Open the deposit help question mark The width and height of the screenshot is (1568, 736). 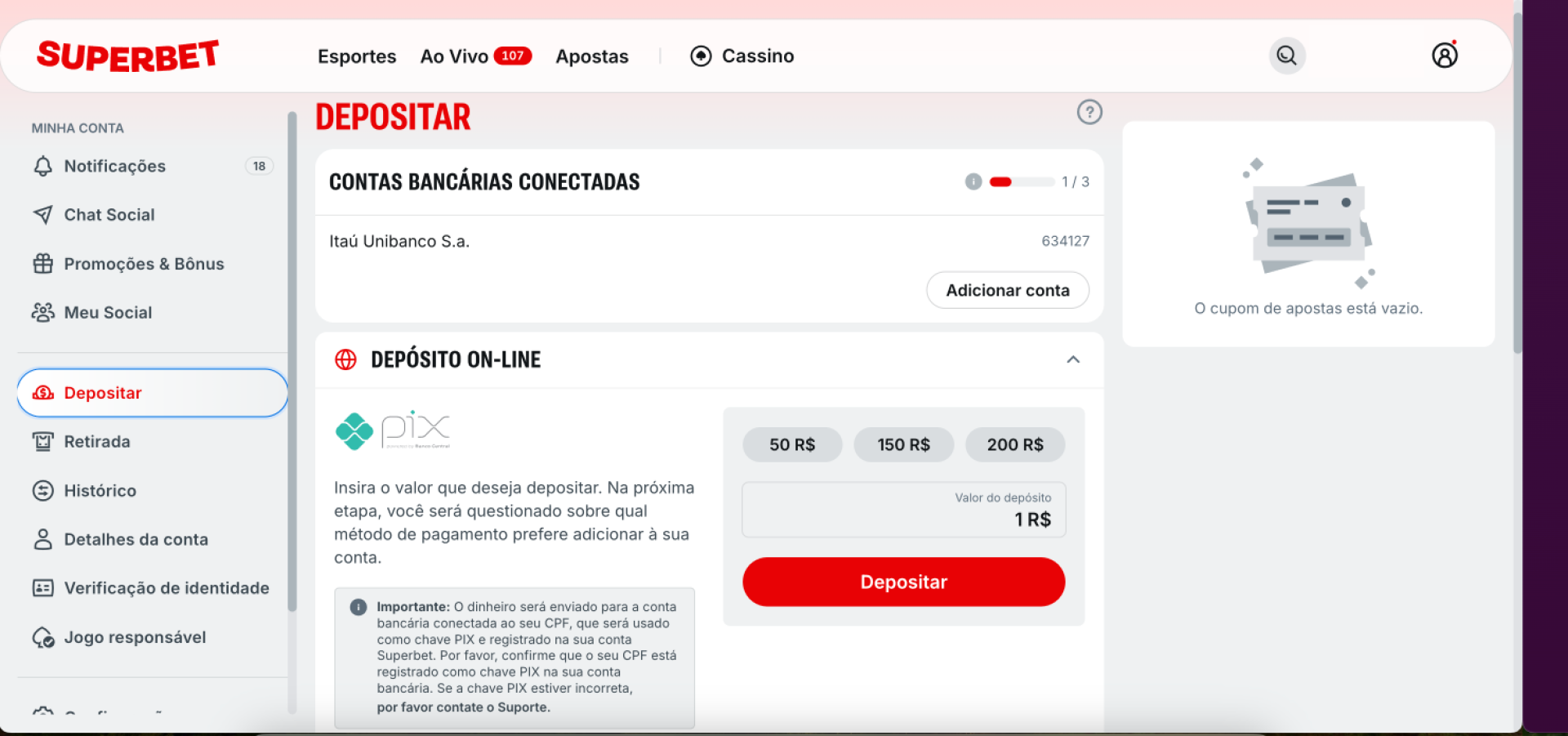[1089, 112]
